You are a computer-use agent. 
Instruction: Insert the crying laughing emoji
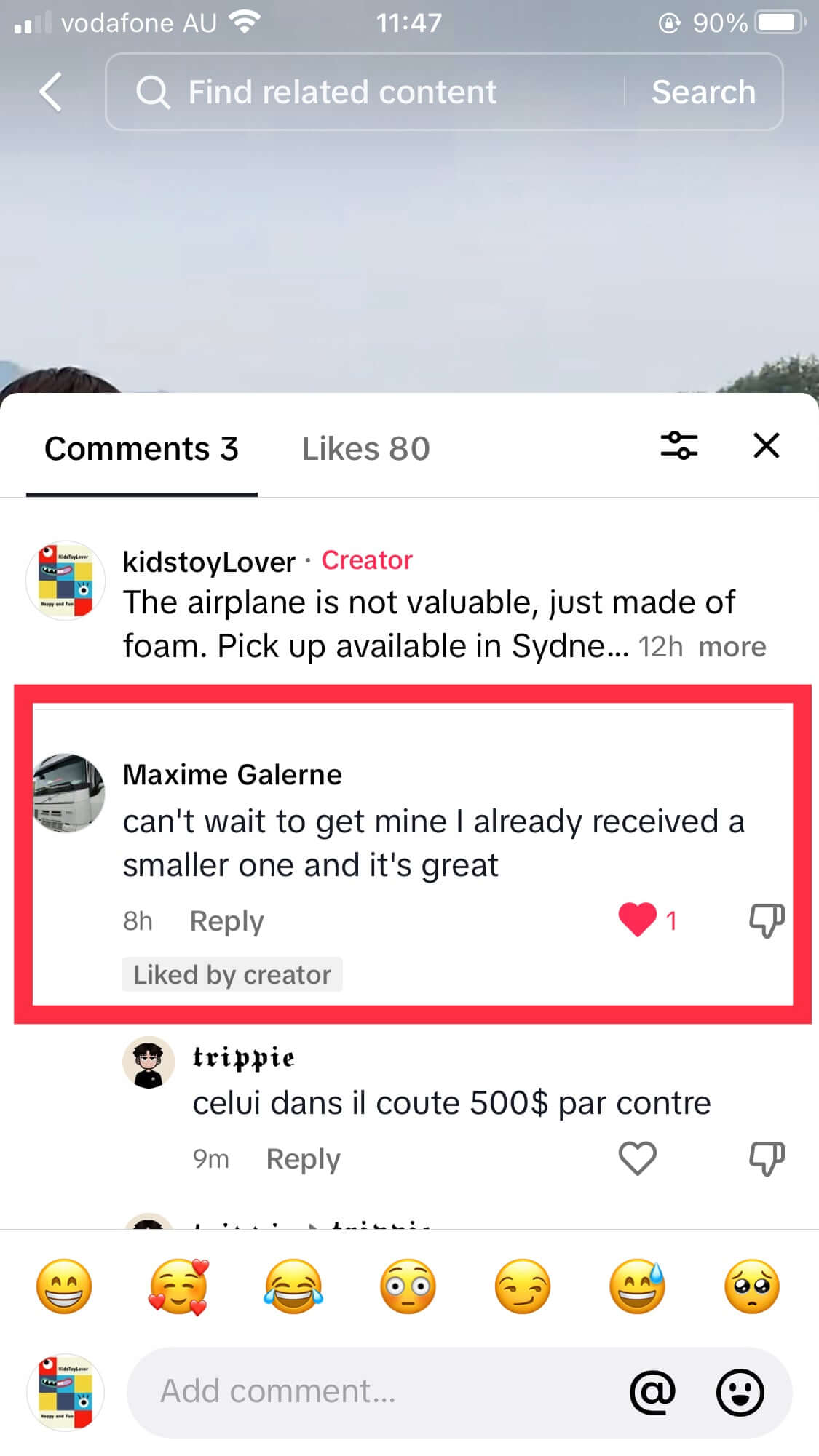click(x=293, y=1286)
